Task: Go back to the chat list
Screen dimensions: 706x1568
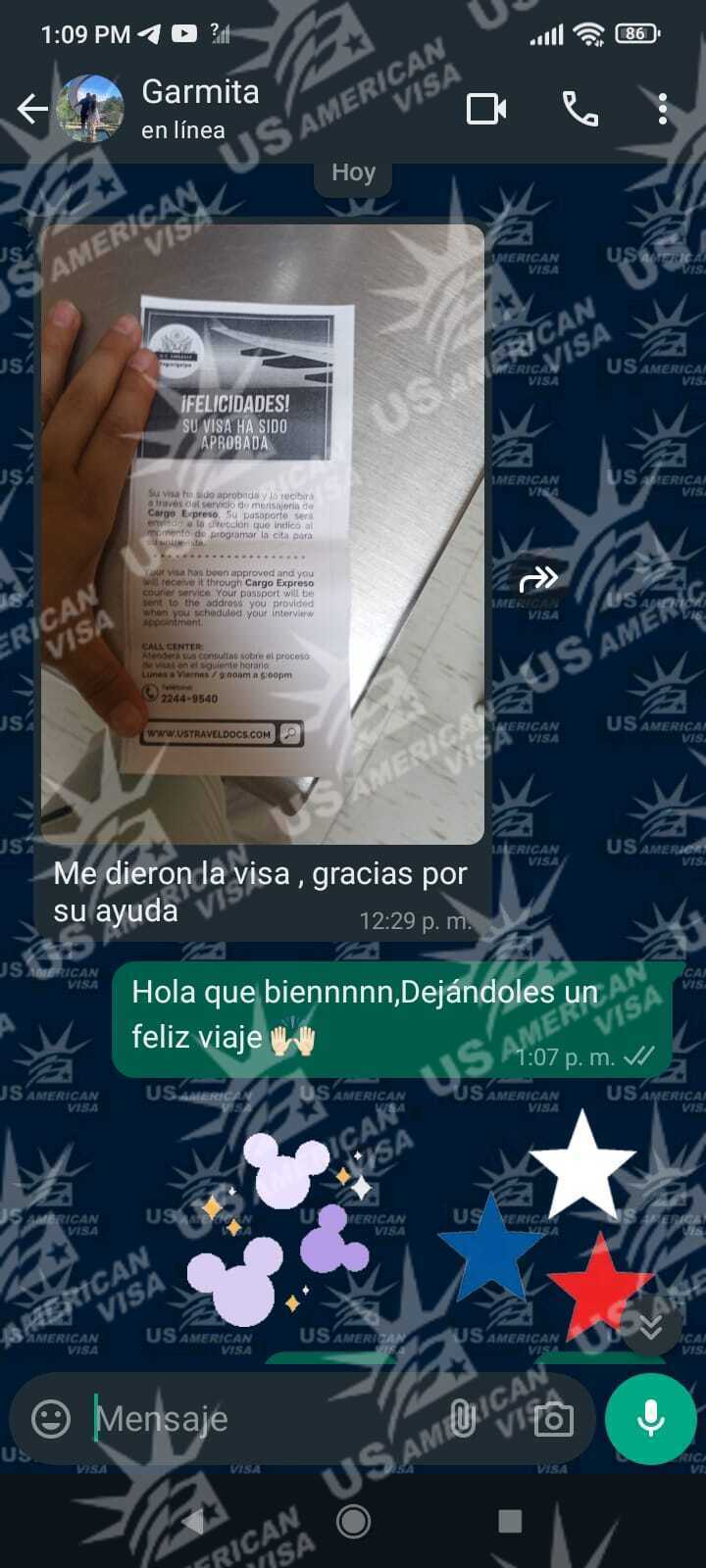Action: point(31,109)
